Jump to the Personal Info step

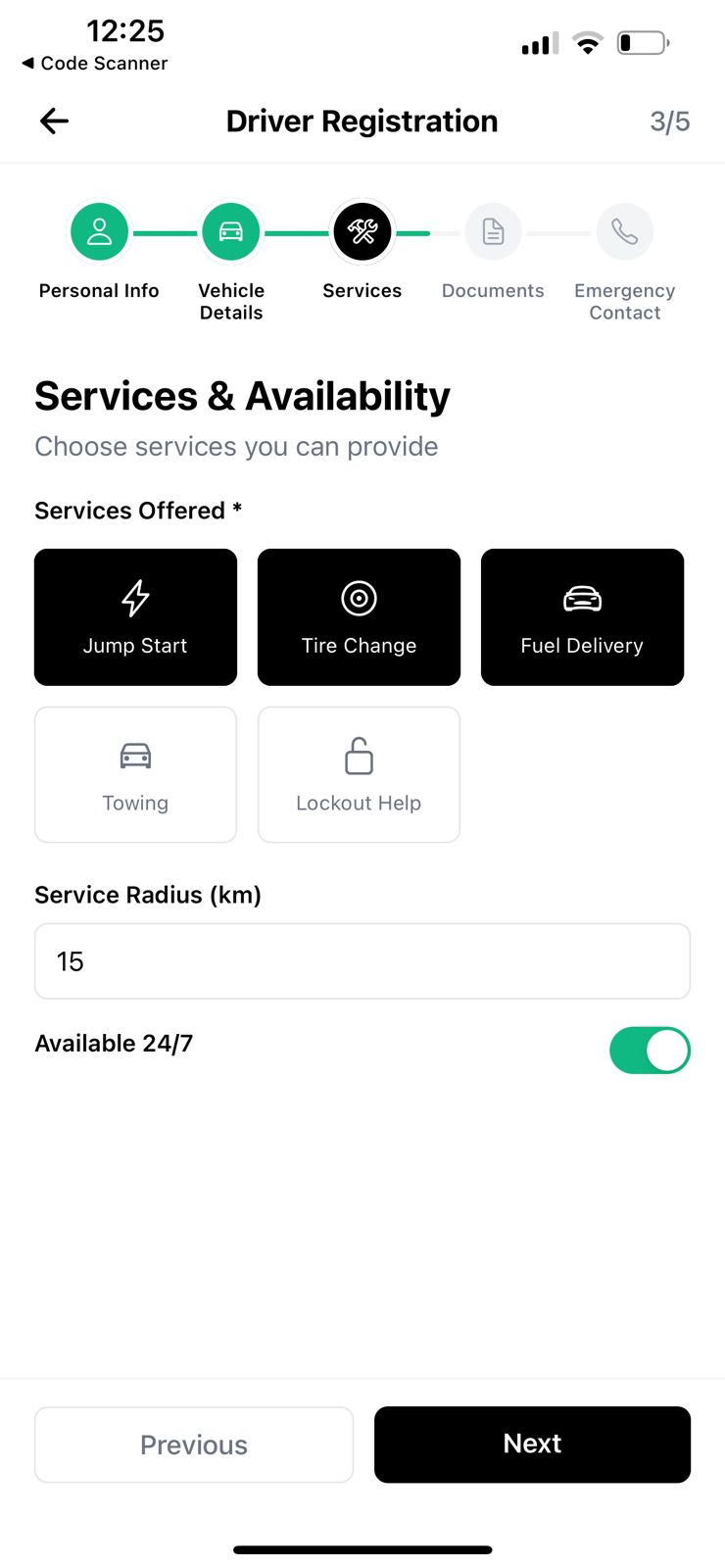(99, 232)
